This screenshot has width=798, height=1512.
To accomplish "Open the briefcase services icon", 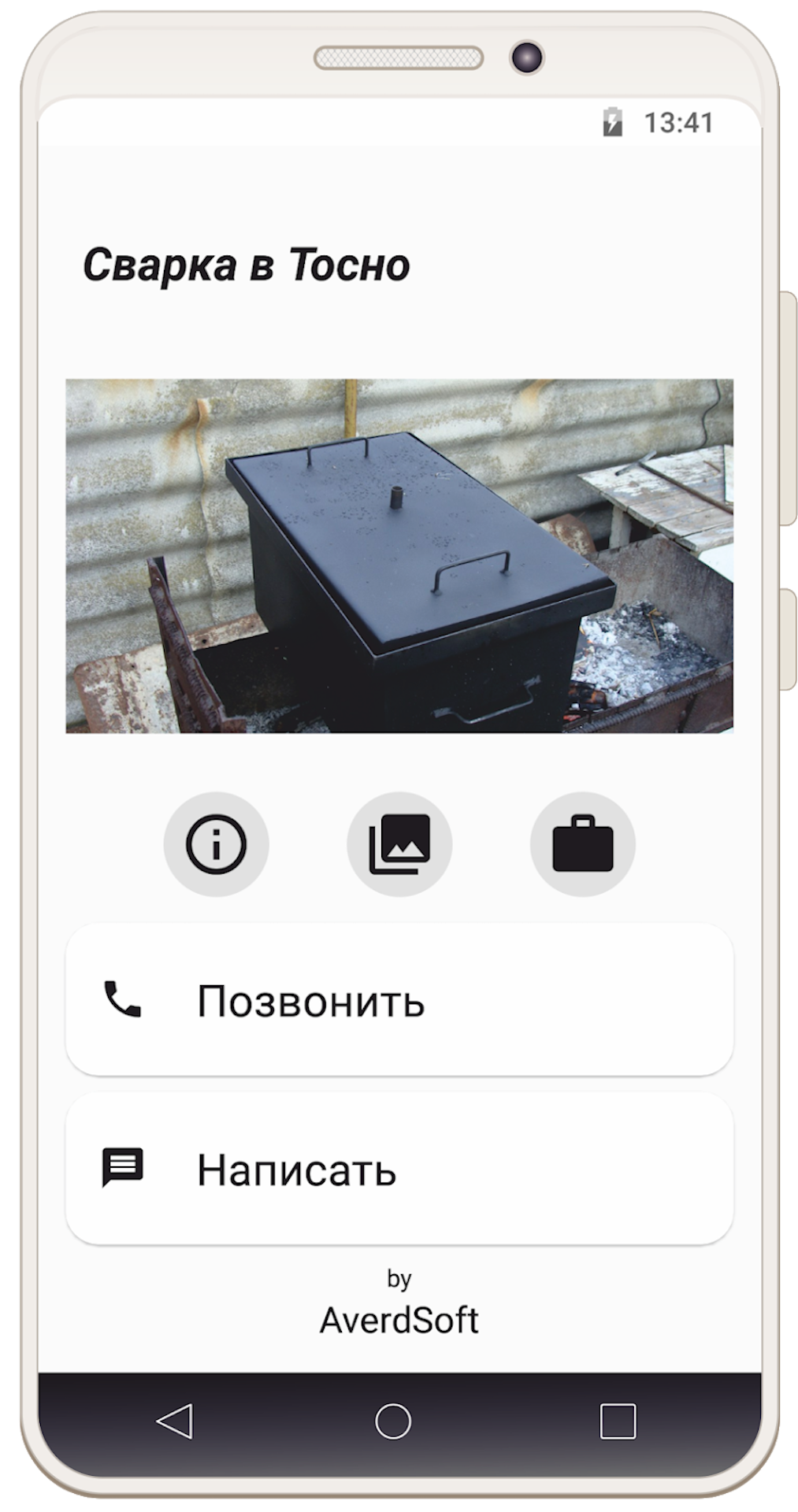I will [x=583, y=844].
